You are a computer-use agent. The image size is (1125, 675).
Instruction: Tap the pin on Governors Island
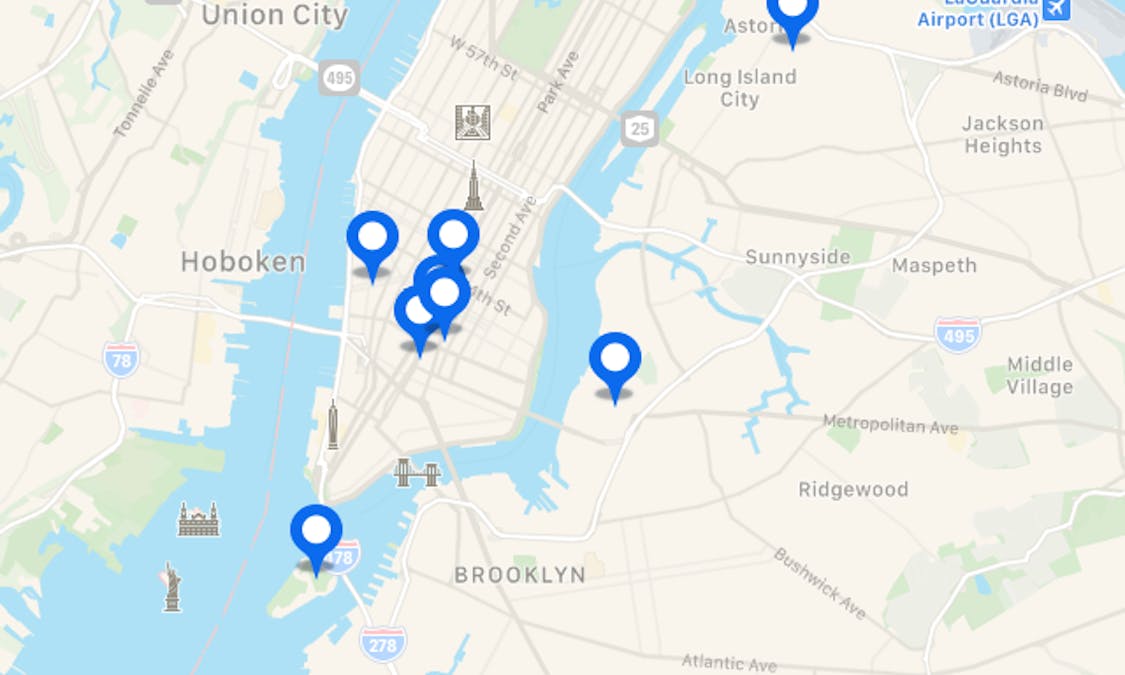[x=316, y=532]
